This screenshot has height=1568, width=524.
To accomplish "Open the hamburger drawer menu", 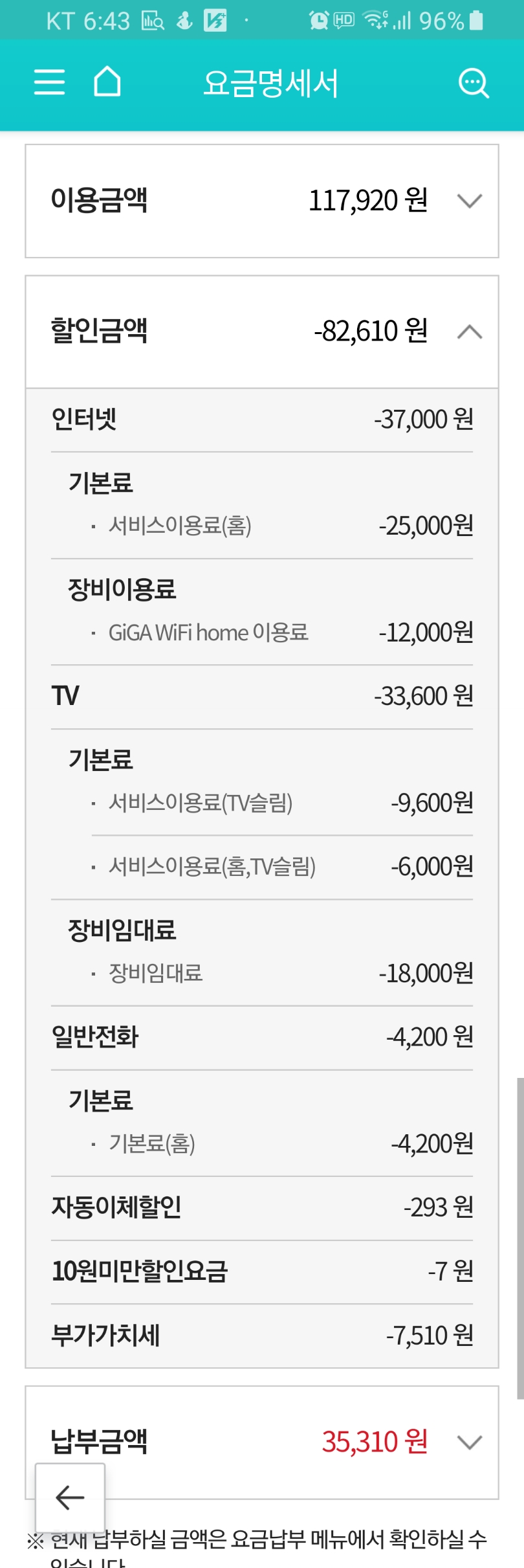I will coord(49,82).
